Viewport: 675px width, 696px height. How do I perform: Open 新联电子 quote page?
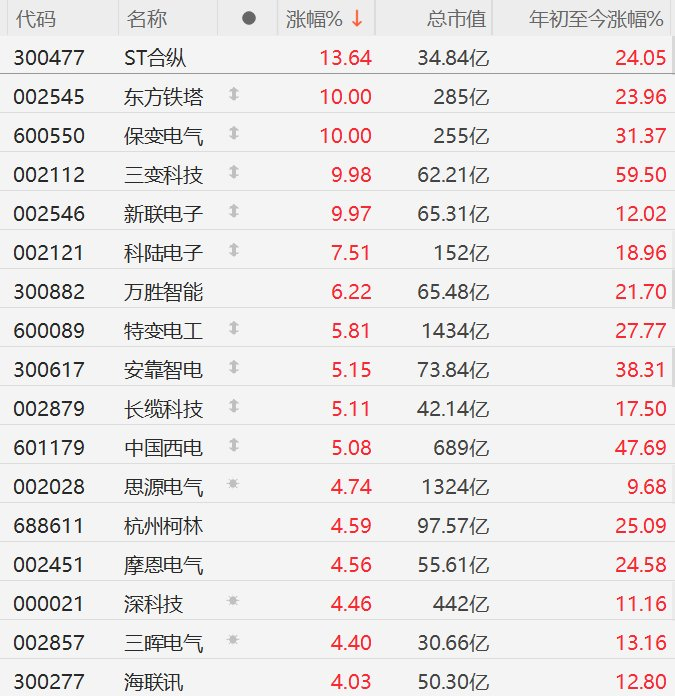click(x=337, y=214)
